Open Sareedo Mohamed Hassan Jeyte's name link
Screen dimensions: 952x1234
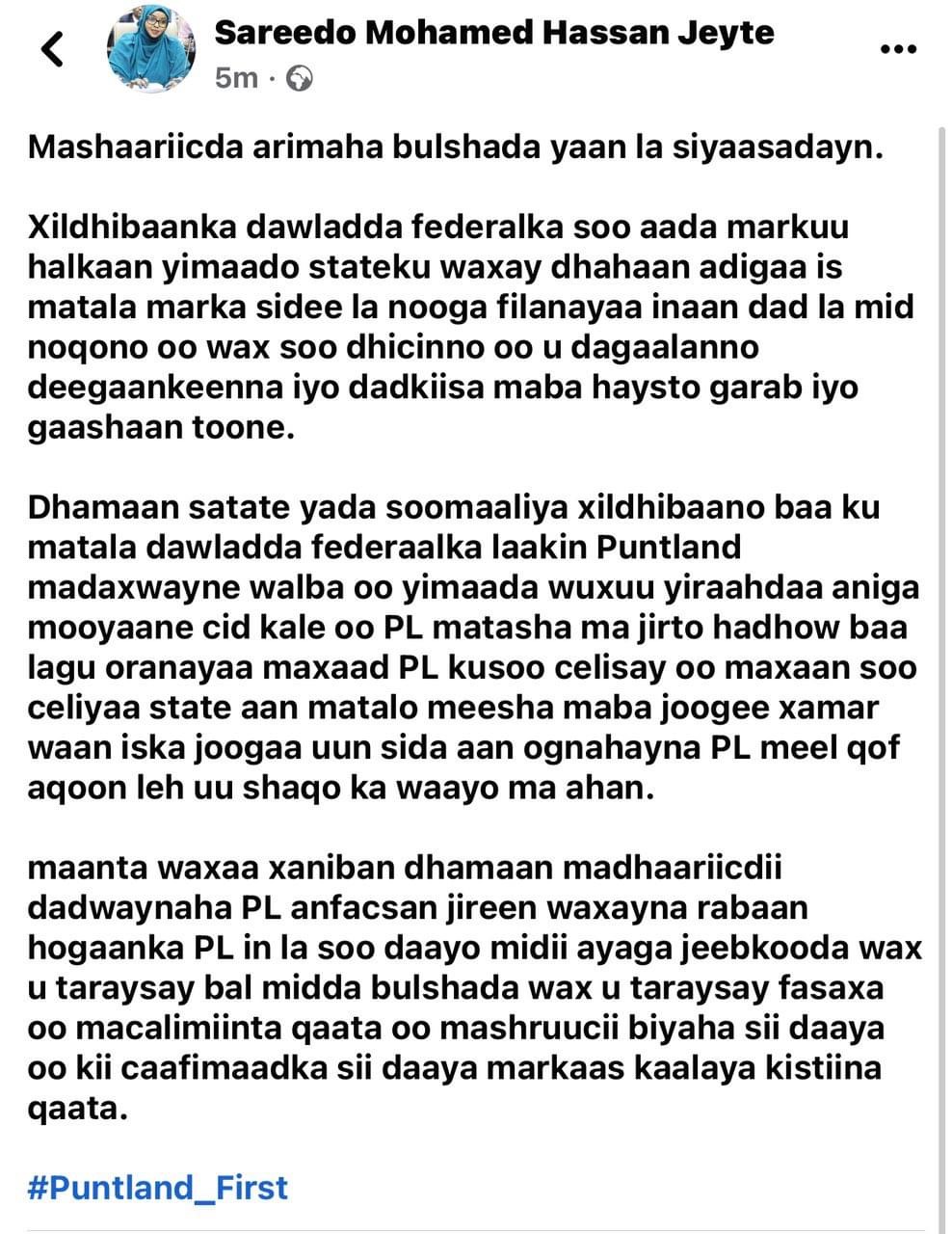click(x=493, y=33)
